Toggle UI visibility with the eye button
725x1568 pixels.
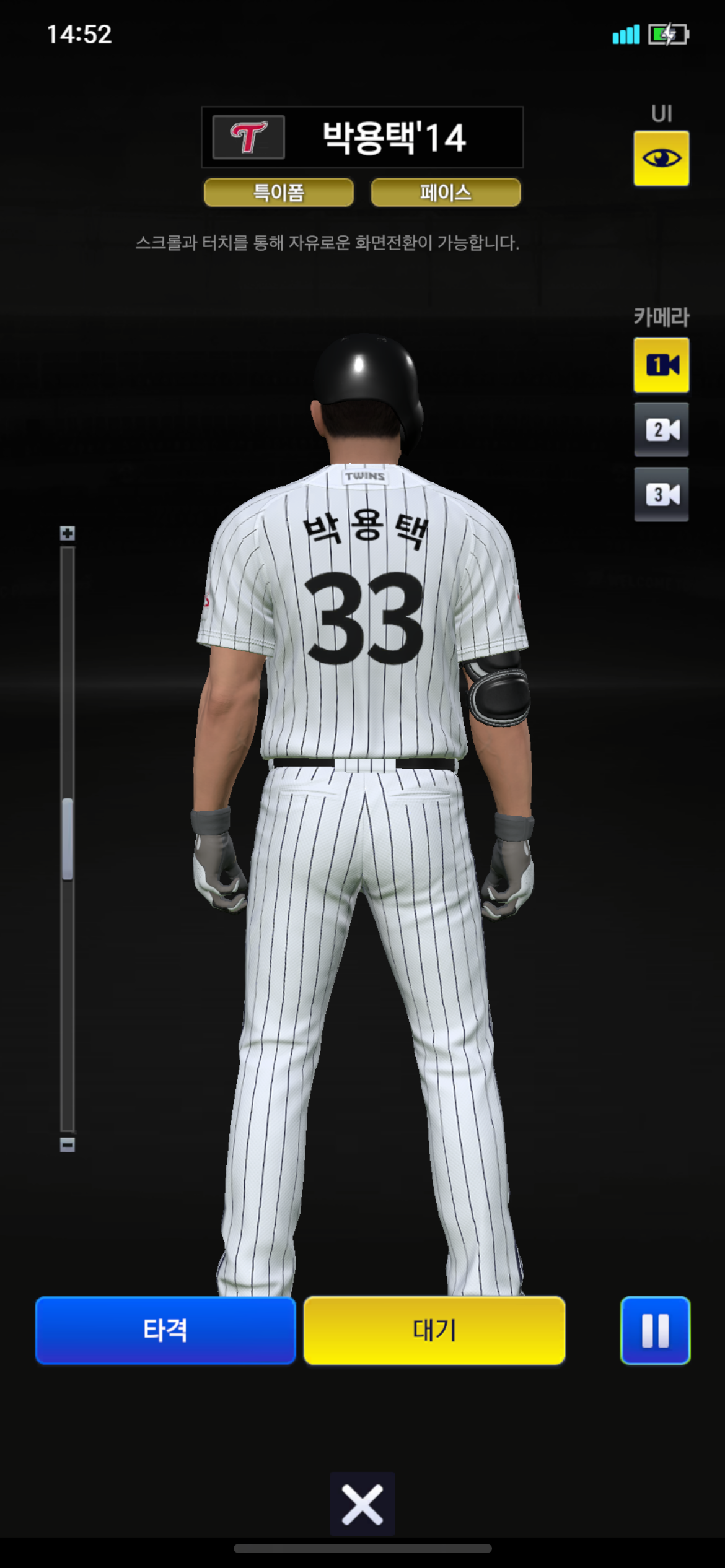(x=661, y=159)
